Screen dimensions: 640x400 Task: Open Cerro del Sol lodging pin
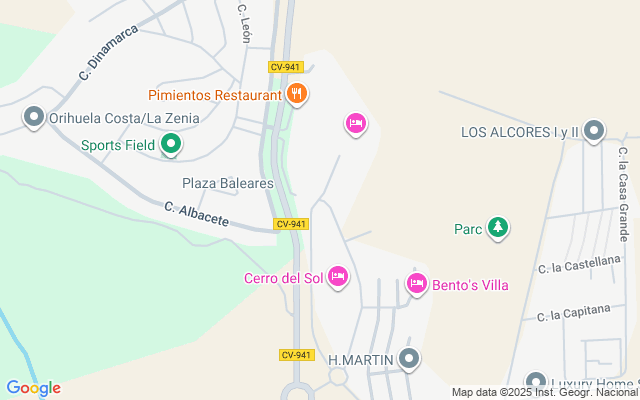point(338,277)
